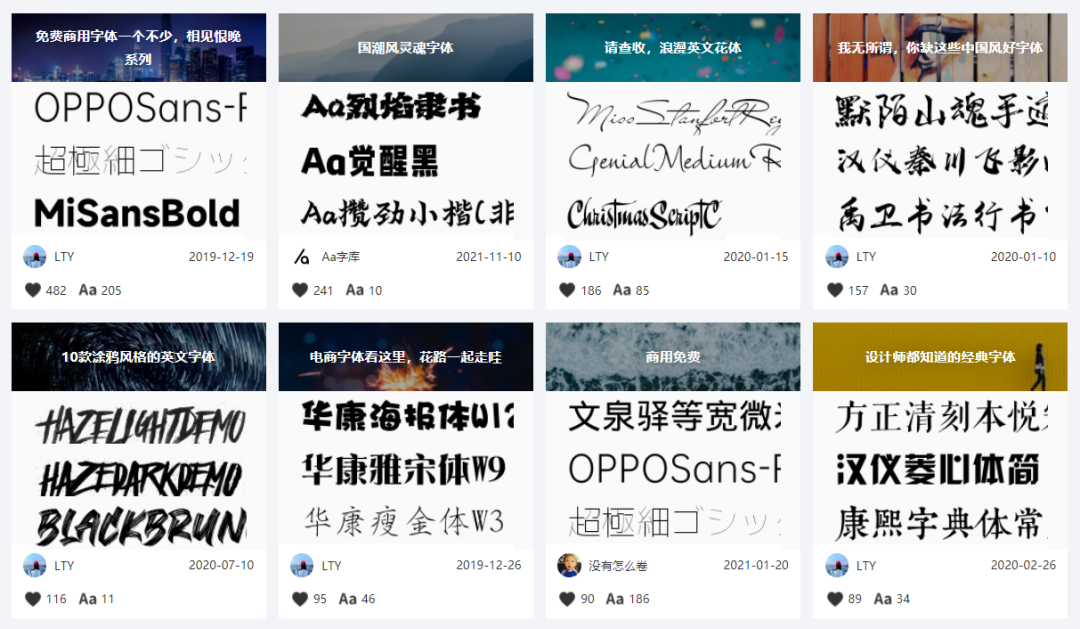Like the 商用免费 collection (90 likes)
1080x629 pixels.
click(x=567, y=599)
